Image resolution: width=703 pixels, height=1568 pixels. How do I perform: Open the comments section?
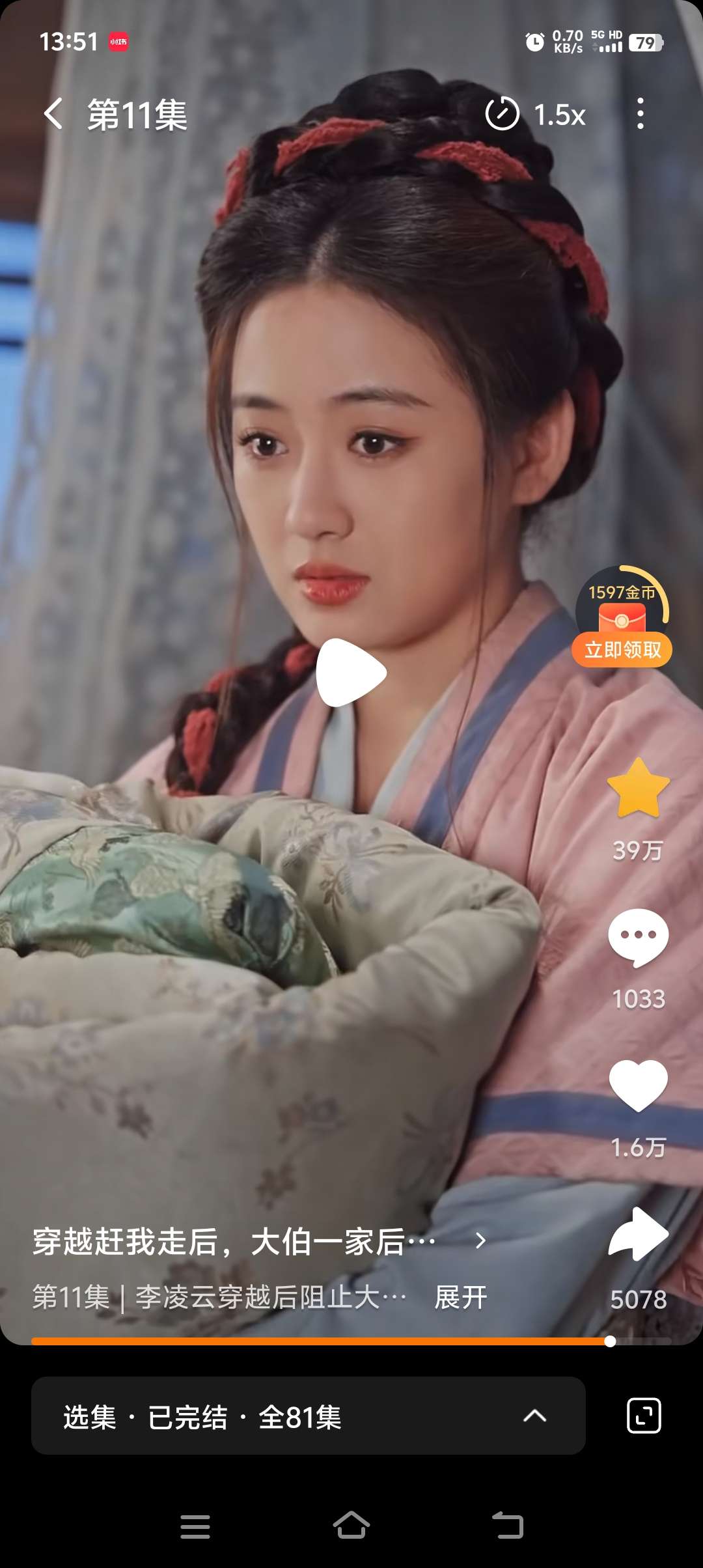coord(638,938)
